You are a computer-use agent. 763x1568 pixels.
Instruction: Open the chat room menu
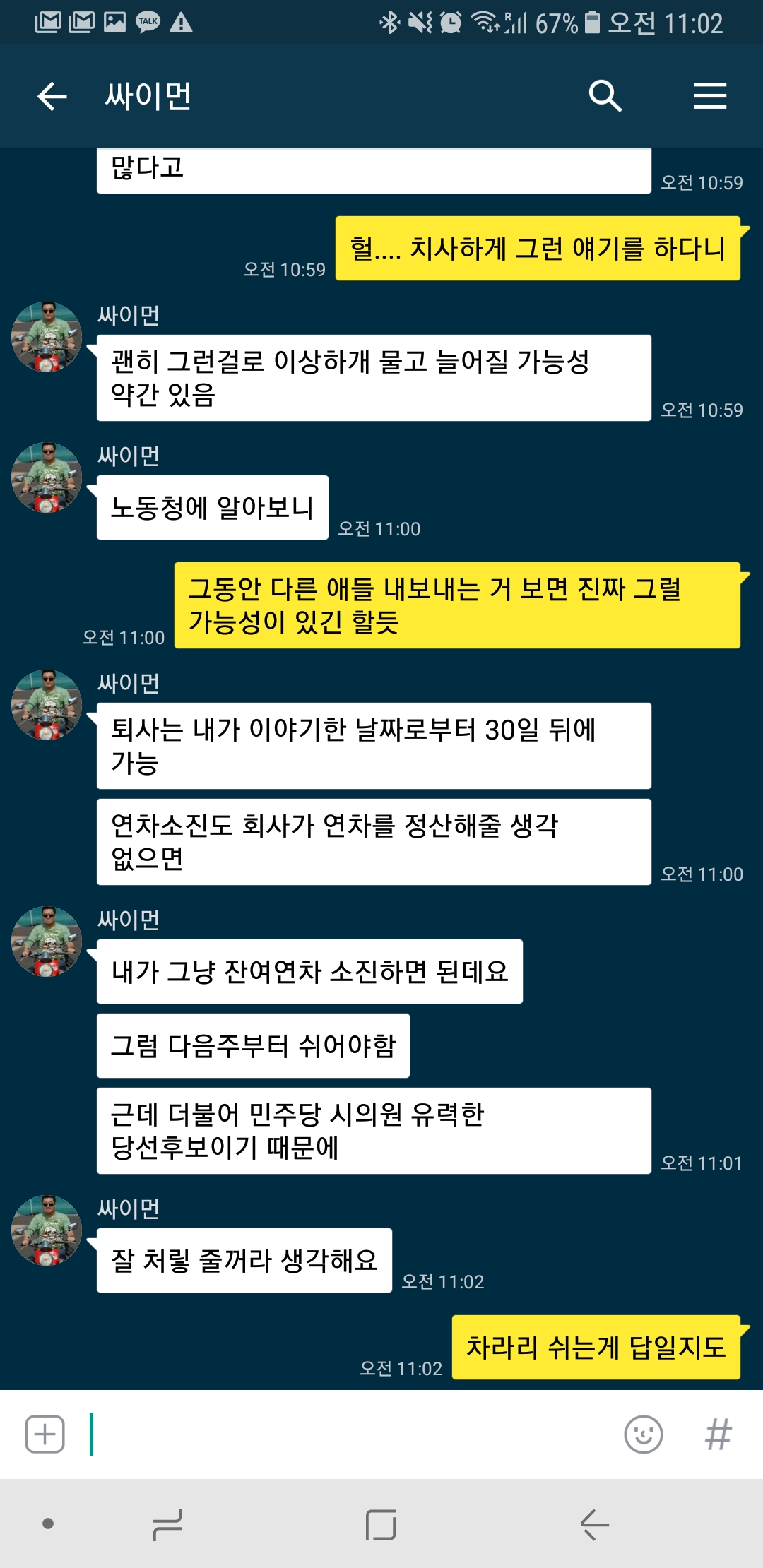(x=710, y=96)
